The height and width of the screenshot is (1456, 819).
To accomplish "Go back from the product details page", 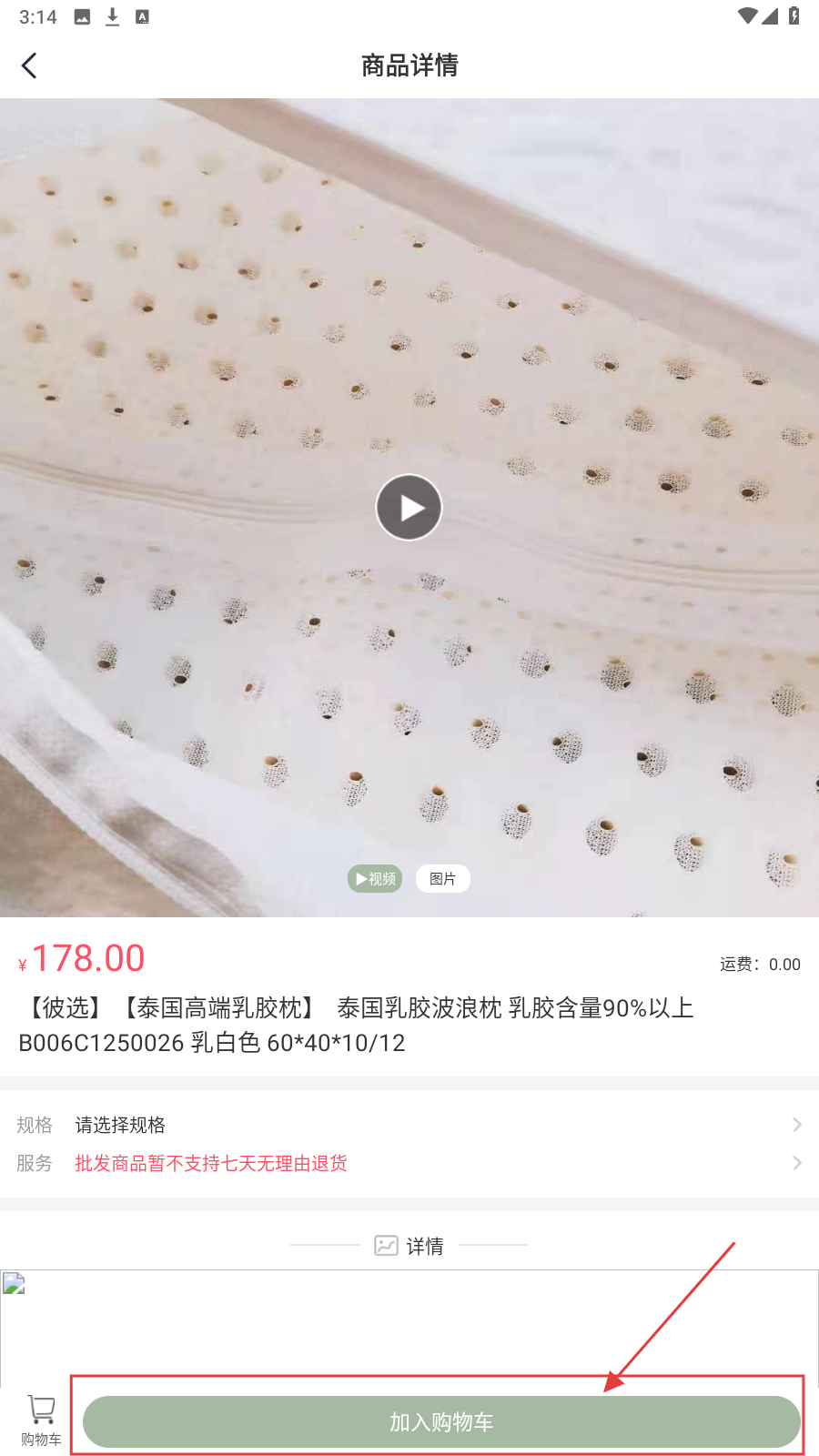I will 29,66.
